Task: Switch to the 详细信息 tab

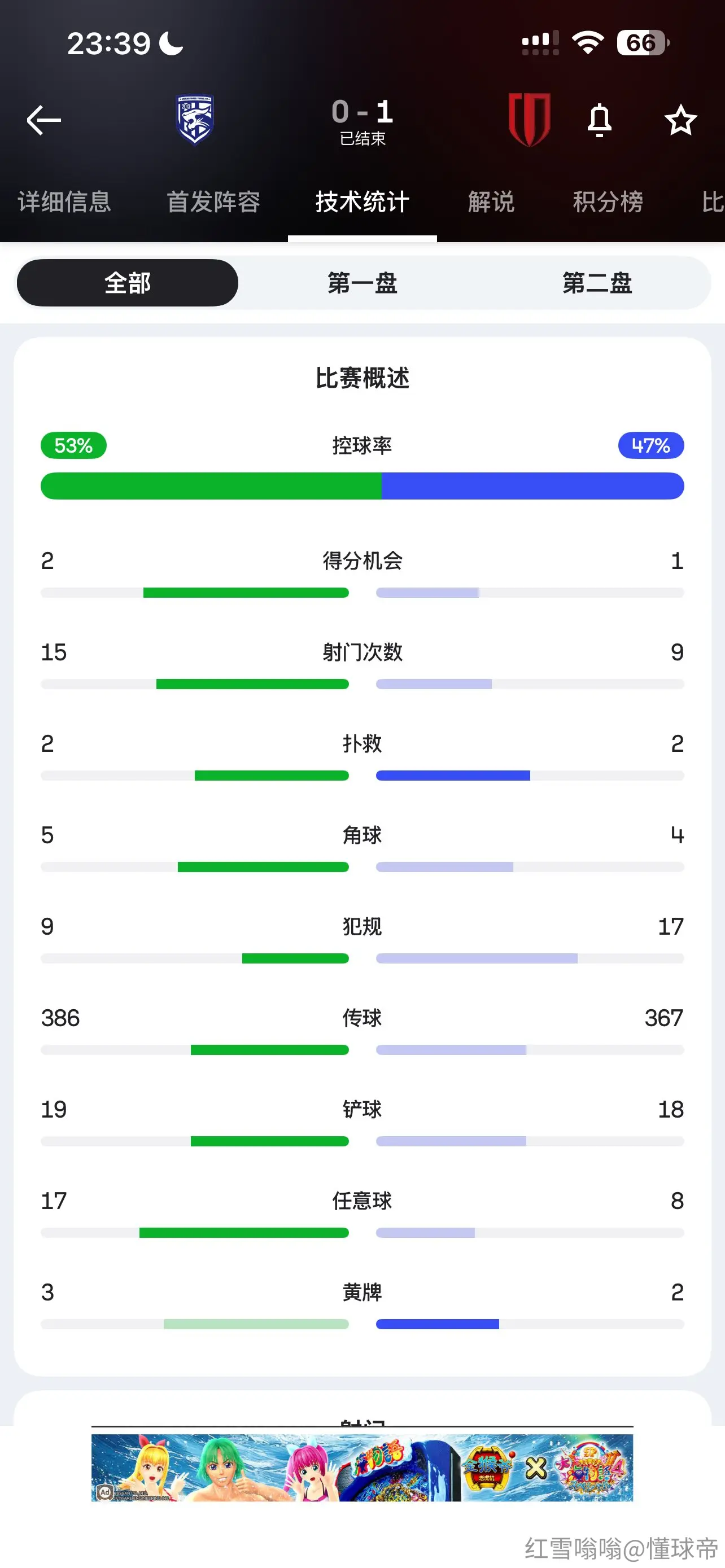Action: (64, 202)
